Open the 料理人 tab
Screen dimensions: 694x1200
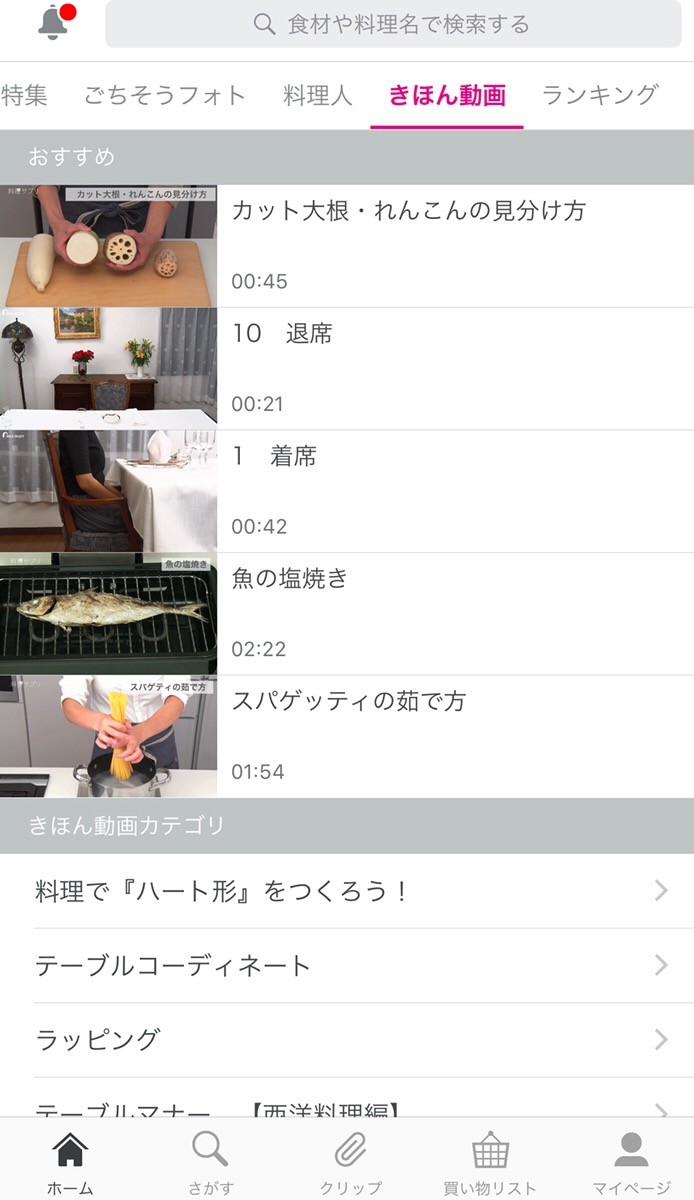tap(317, 95)
